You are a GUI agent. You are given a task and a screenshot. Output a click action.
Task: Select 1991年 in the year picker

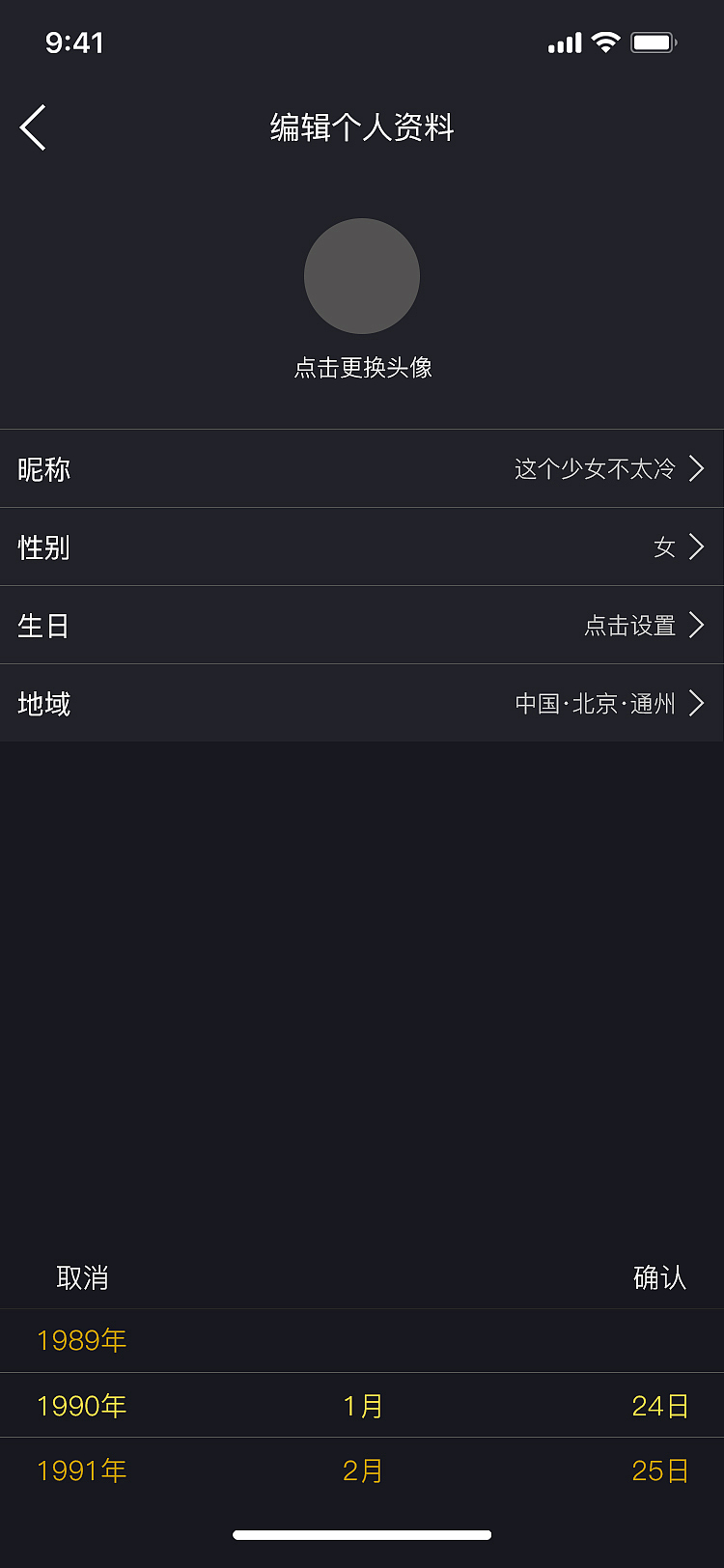click(82, 1470)
